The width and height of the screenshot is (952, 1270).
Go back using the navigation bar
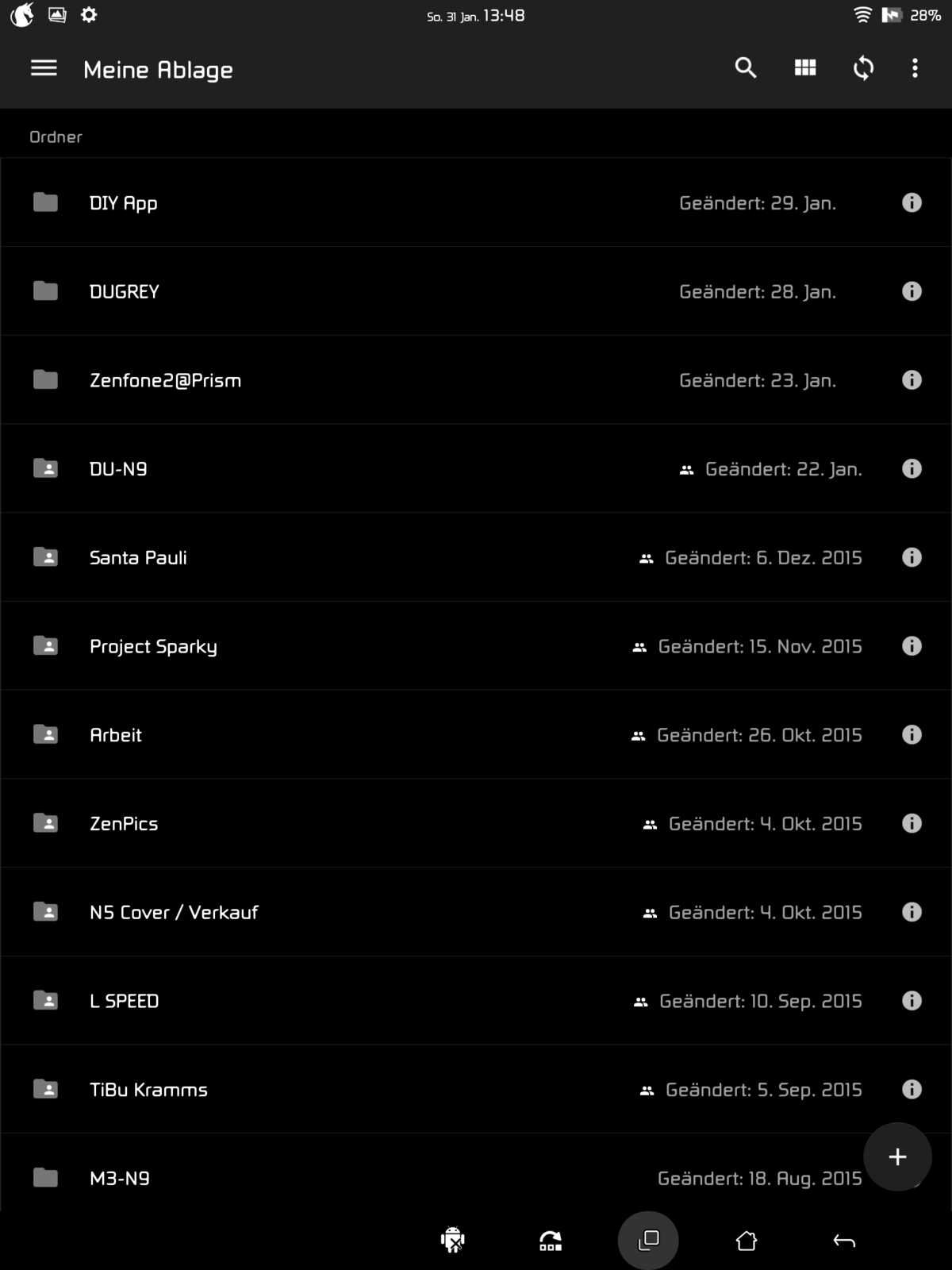click(x=844, y=1241)
